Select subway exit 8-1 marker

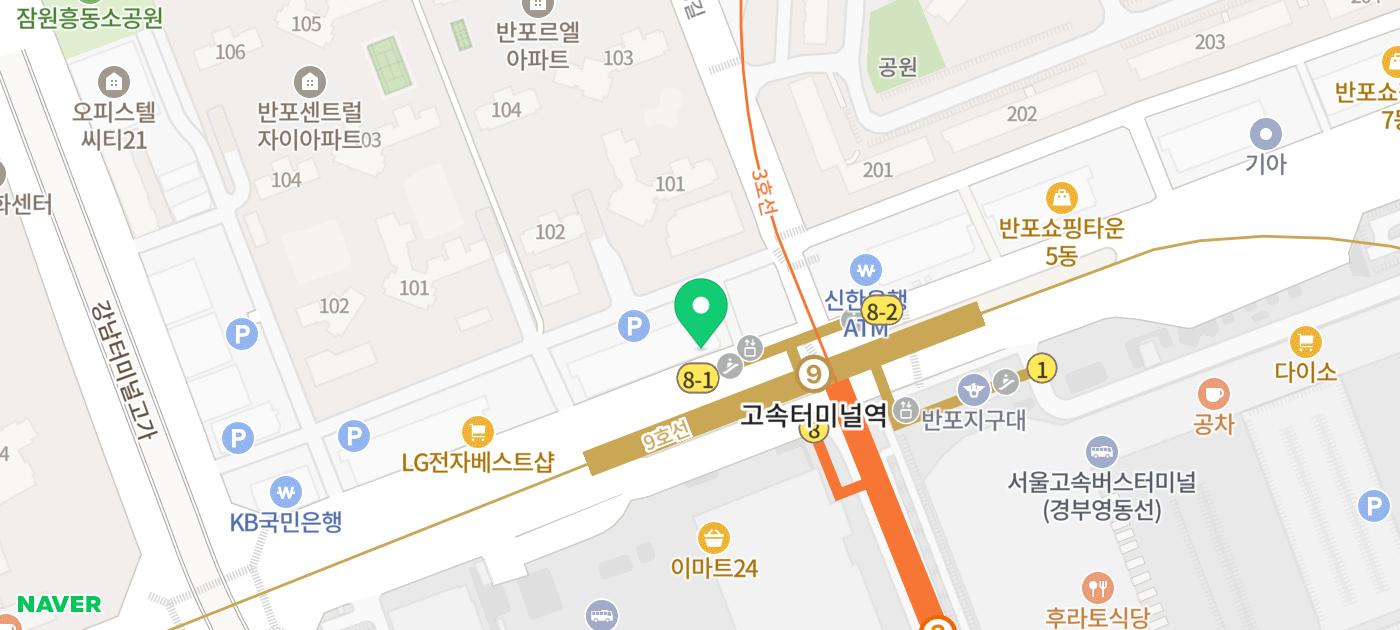point(696,379)
